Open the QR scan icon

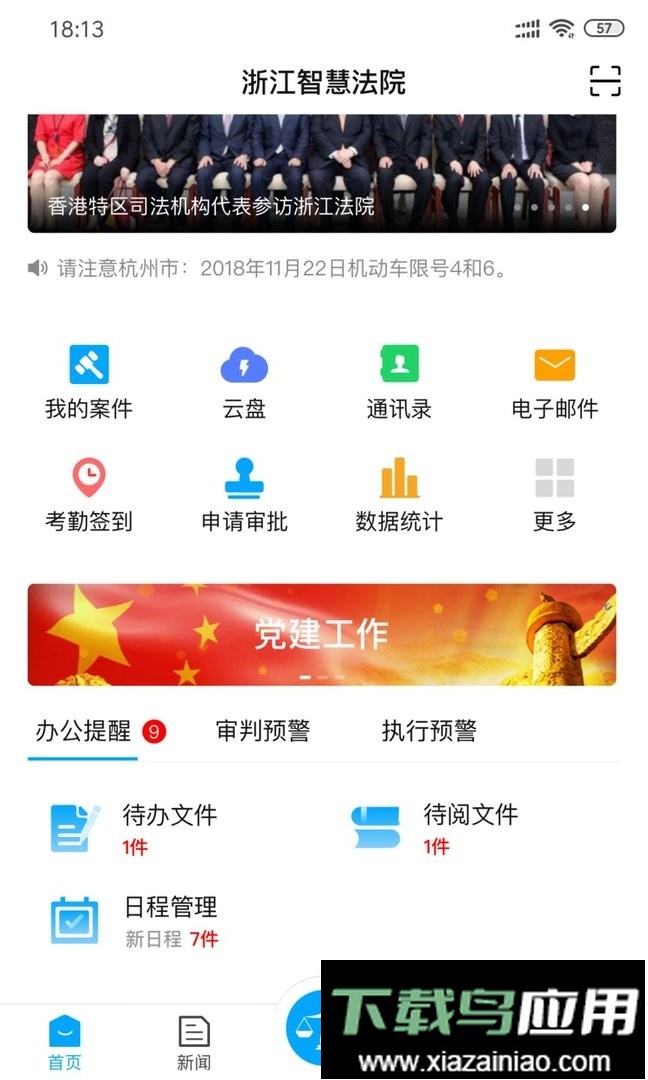point(605,81)
